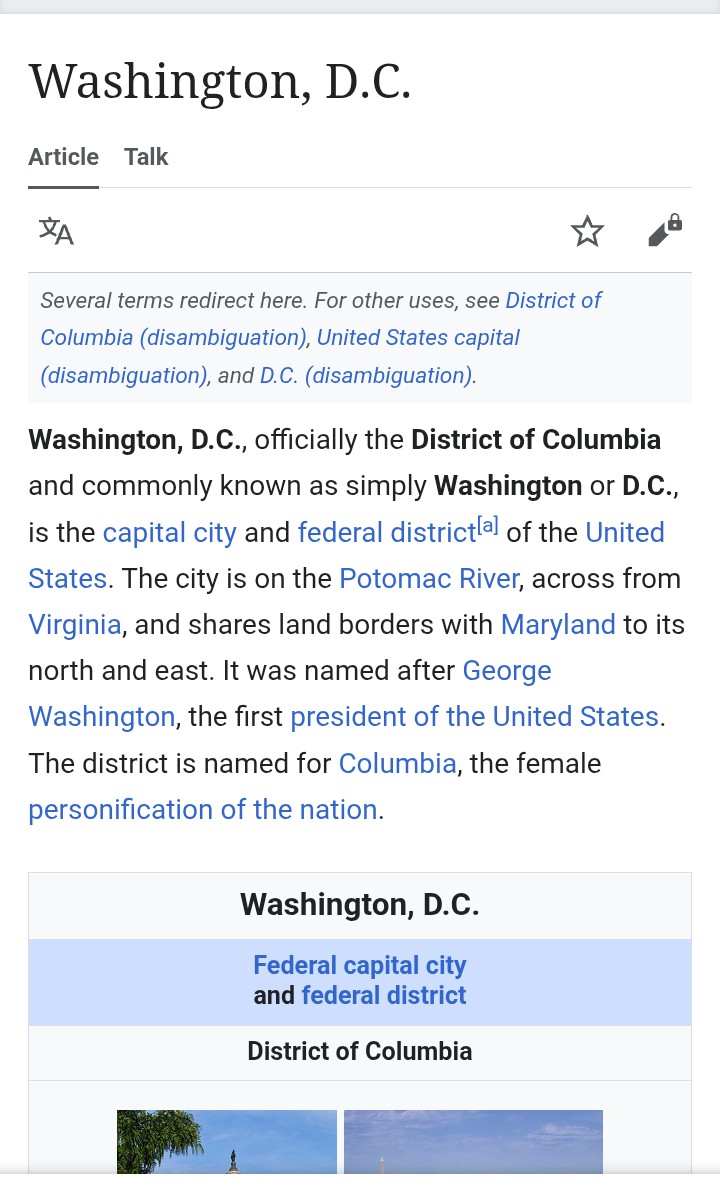Screen dimensions: 720x1181
Task: Open personification of the nation link
Action: (x=203, y=809)
